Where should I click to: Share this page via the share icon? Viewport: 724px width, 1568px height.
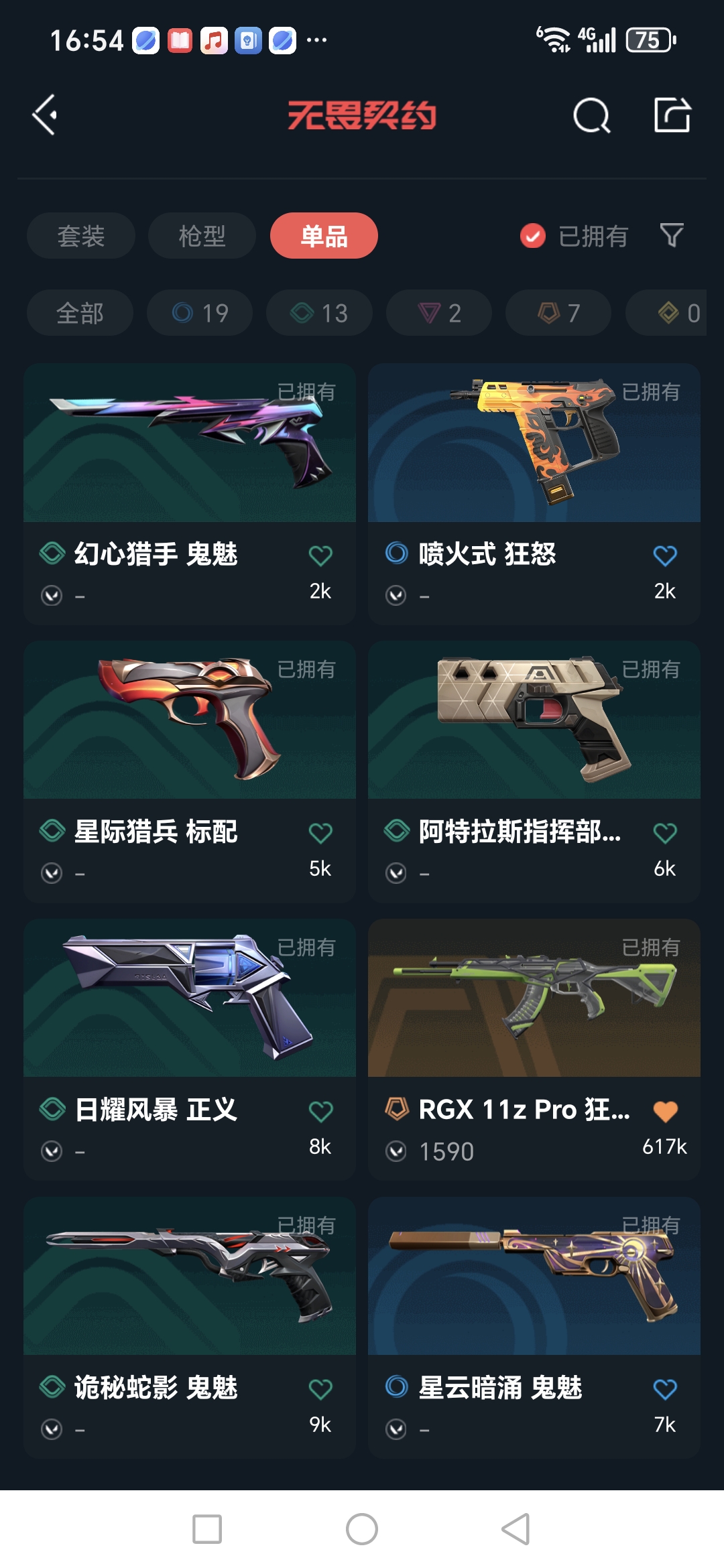(x=672, y=115)
